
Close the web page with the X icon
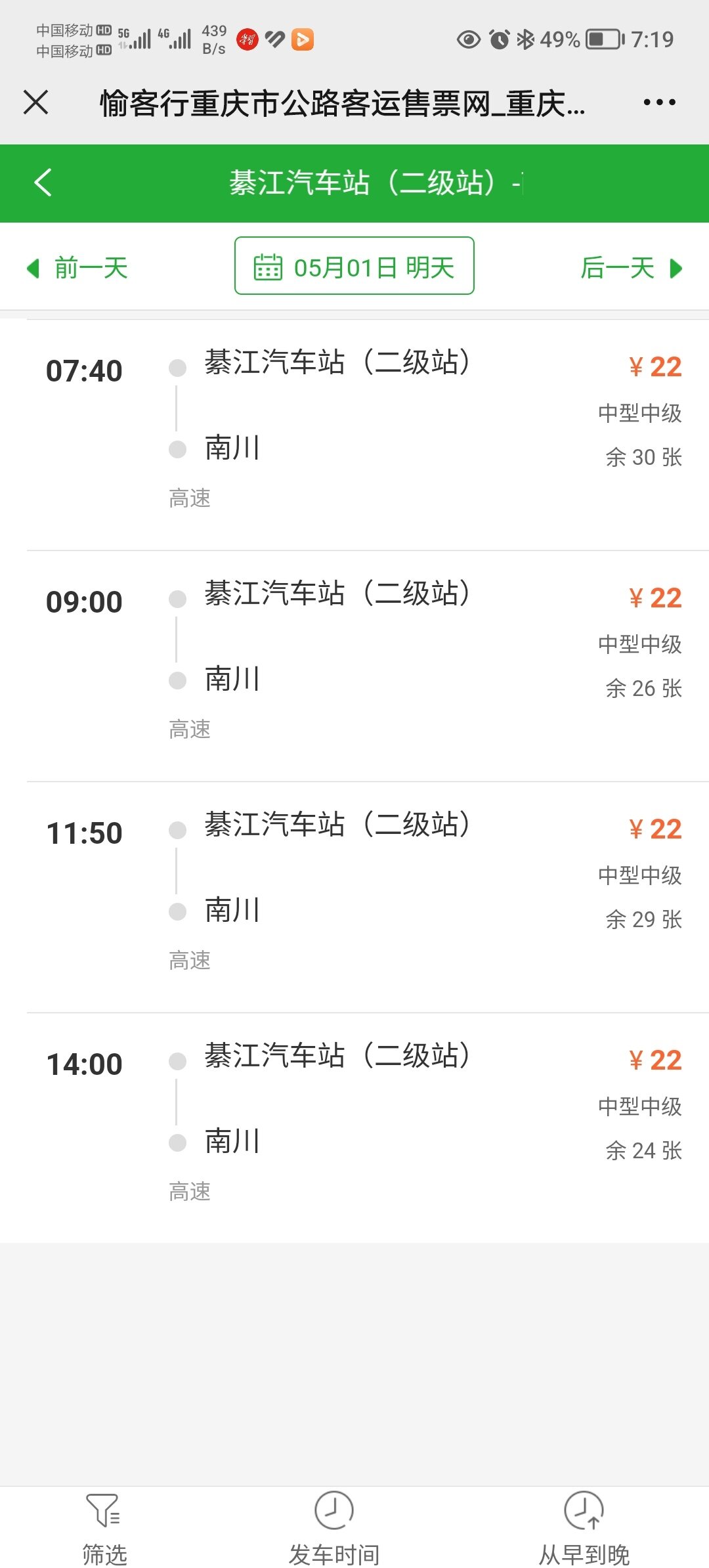click(36, 102)
